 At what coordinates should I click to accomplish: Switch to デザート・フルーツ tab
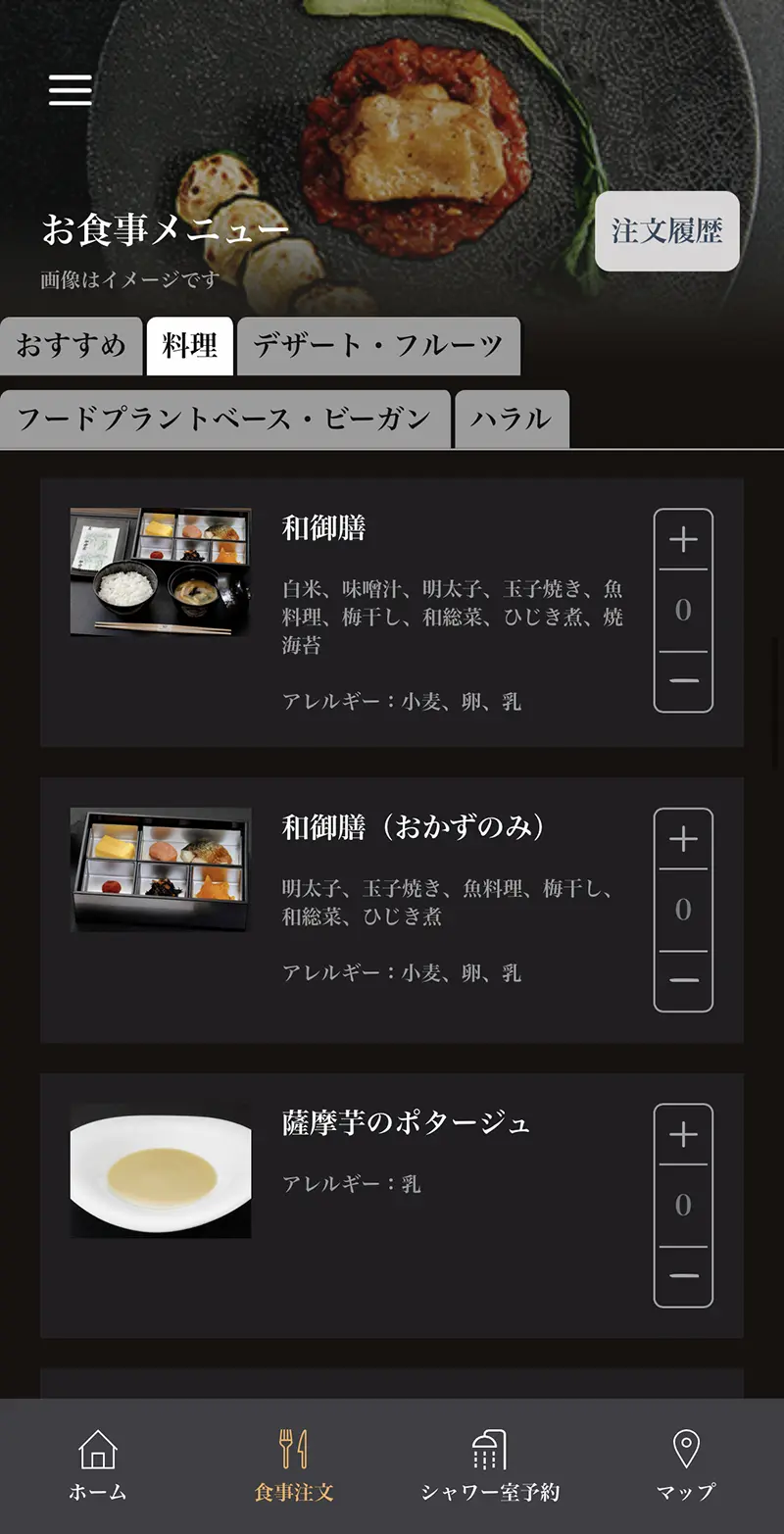(378, 346)
